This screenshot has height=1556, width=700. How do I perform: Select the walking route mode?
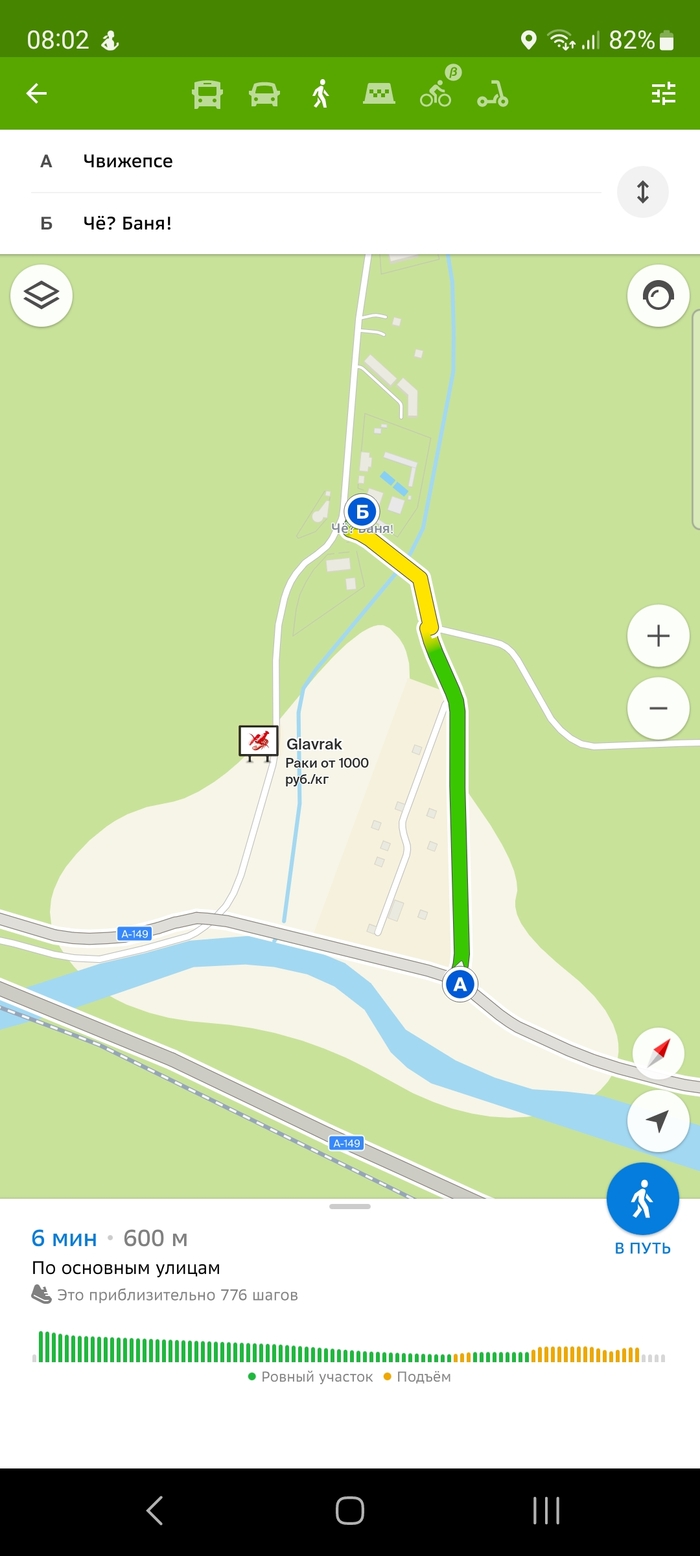pos(320,94)
